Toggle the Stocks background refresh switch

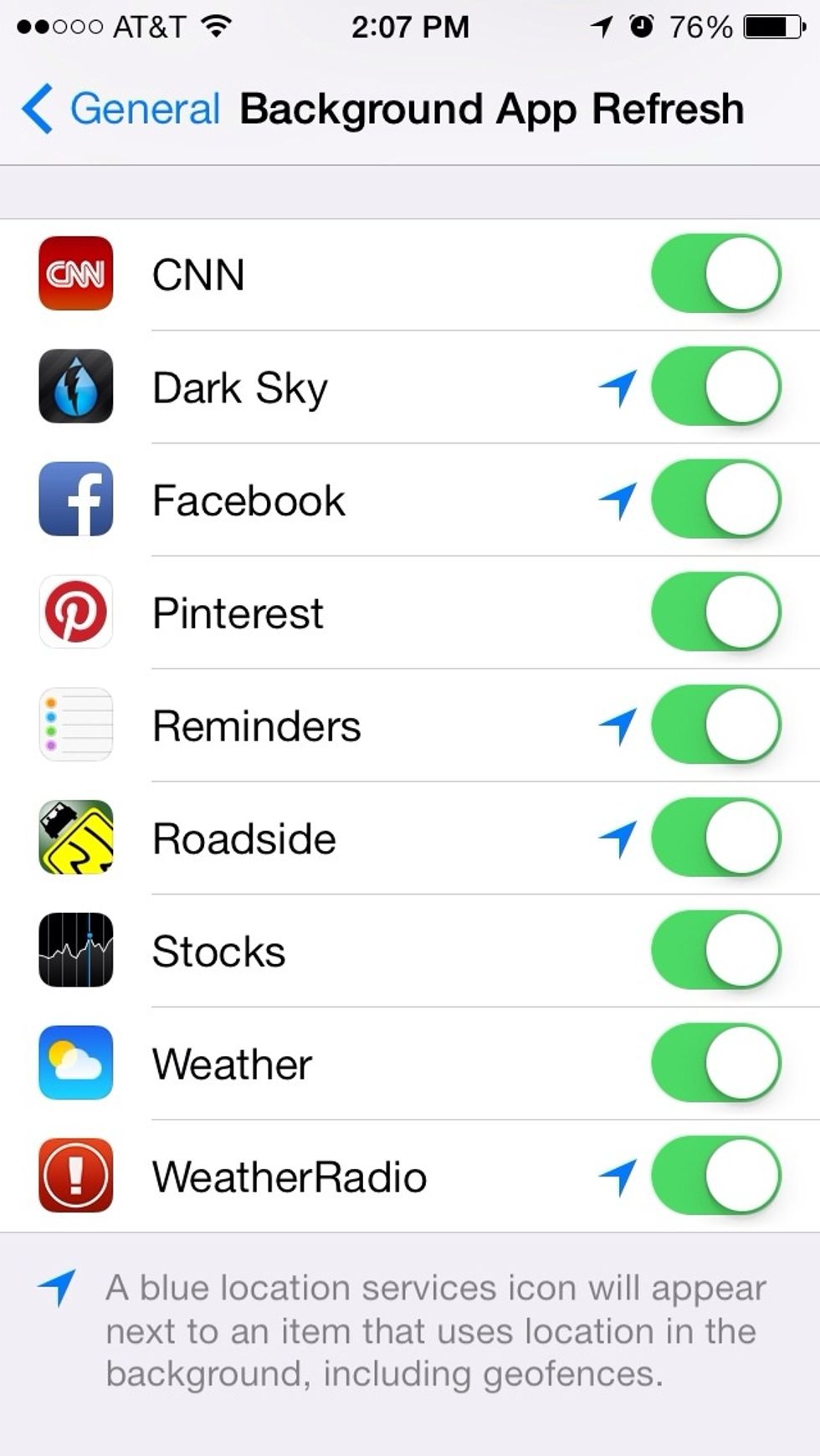pos(716,951)
